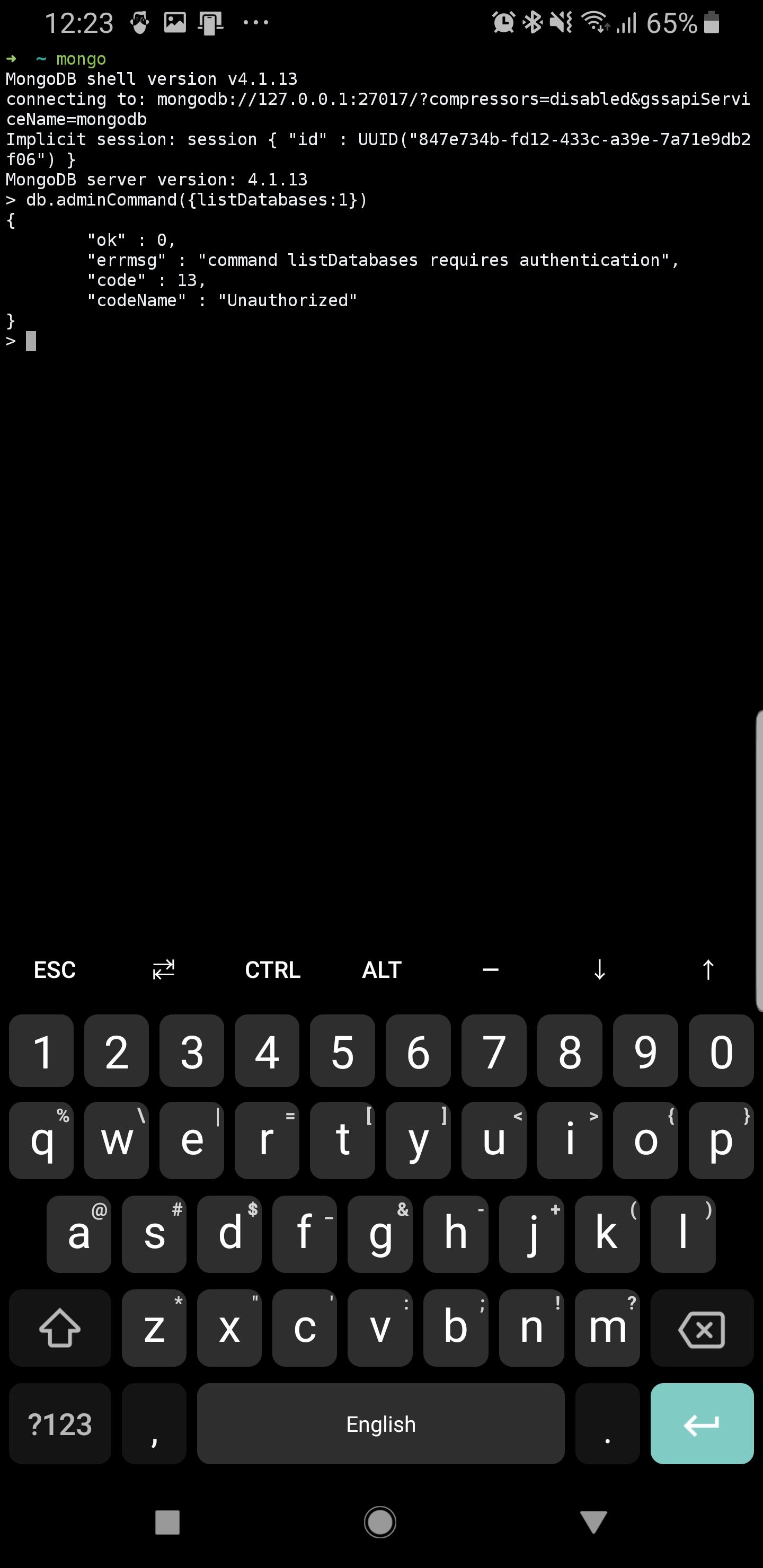The width and height of the screenshot is (763, 1568).
Task: Tap the Tab key with the two-arrow icon
Action: point(163,969)
